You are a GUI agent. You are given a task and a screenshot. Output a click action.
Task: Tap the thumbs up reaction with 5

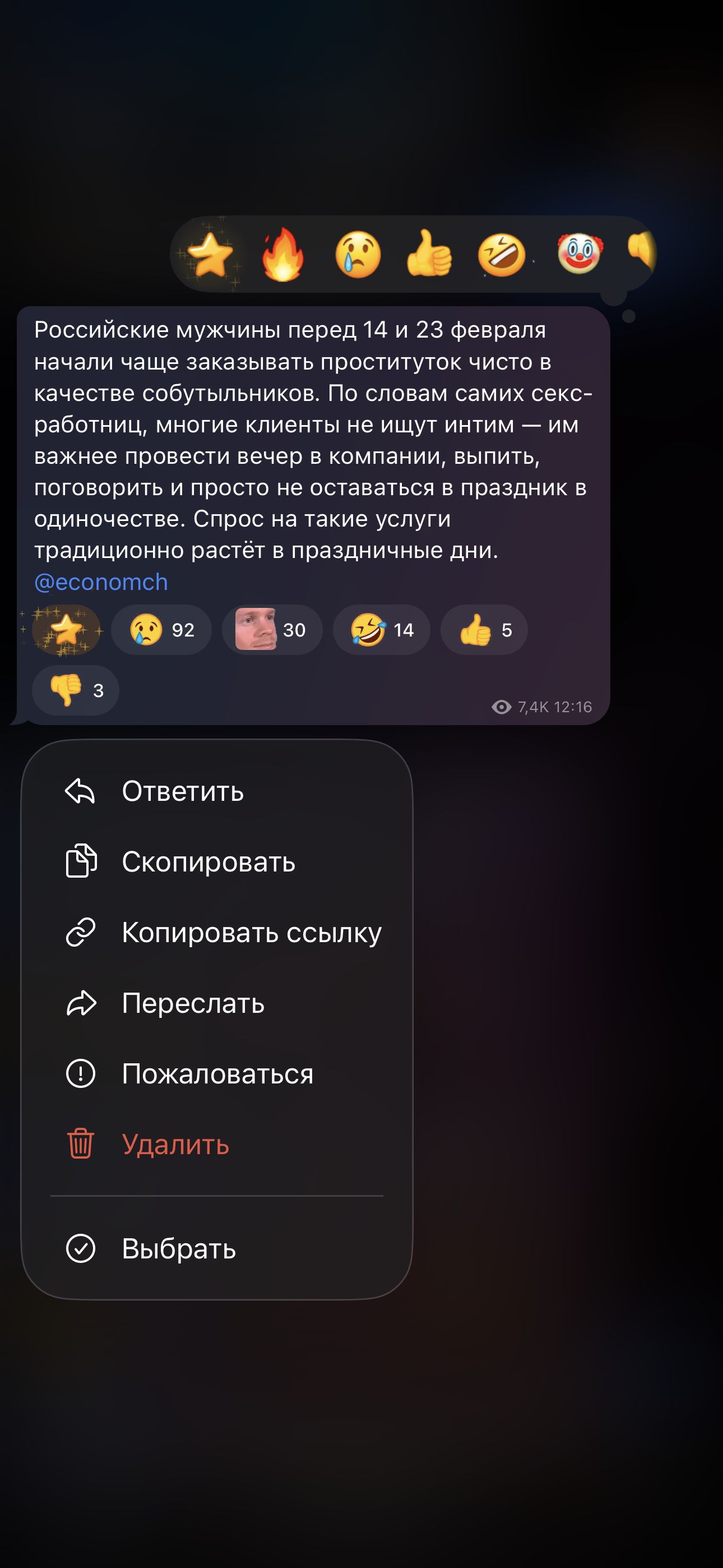484,629
